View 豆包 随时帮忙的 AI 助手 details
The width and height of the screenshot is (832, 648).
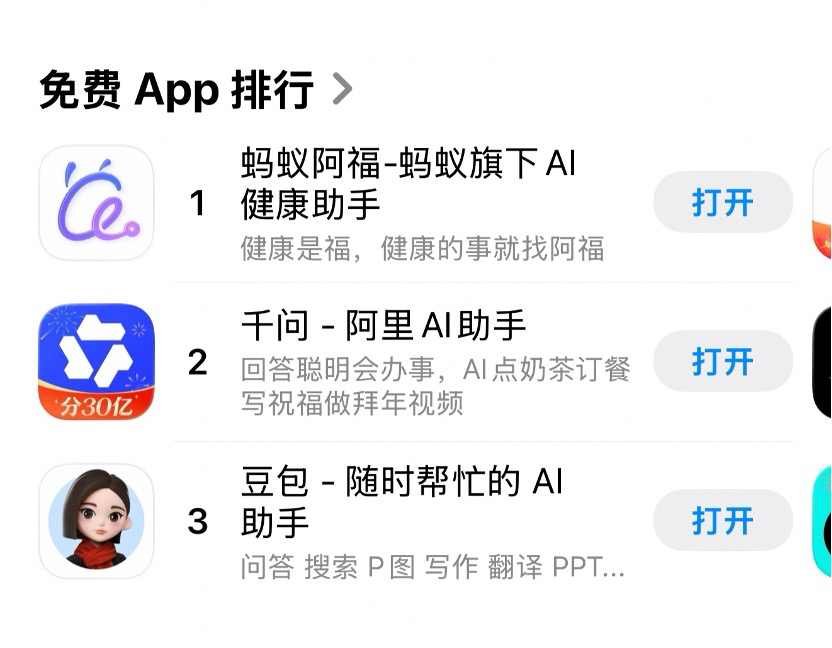[402, 502]
